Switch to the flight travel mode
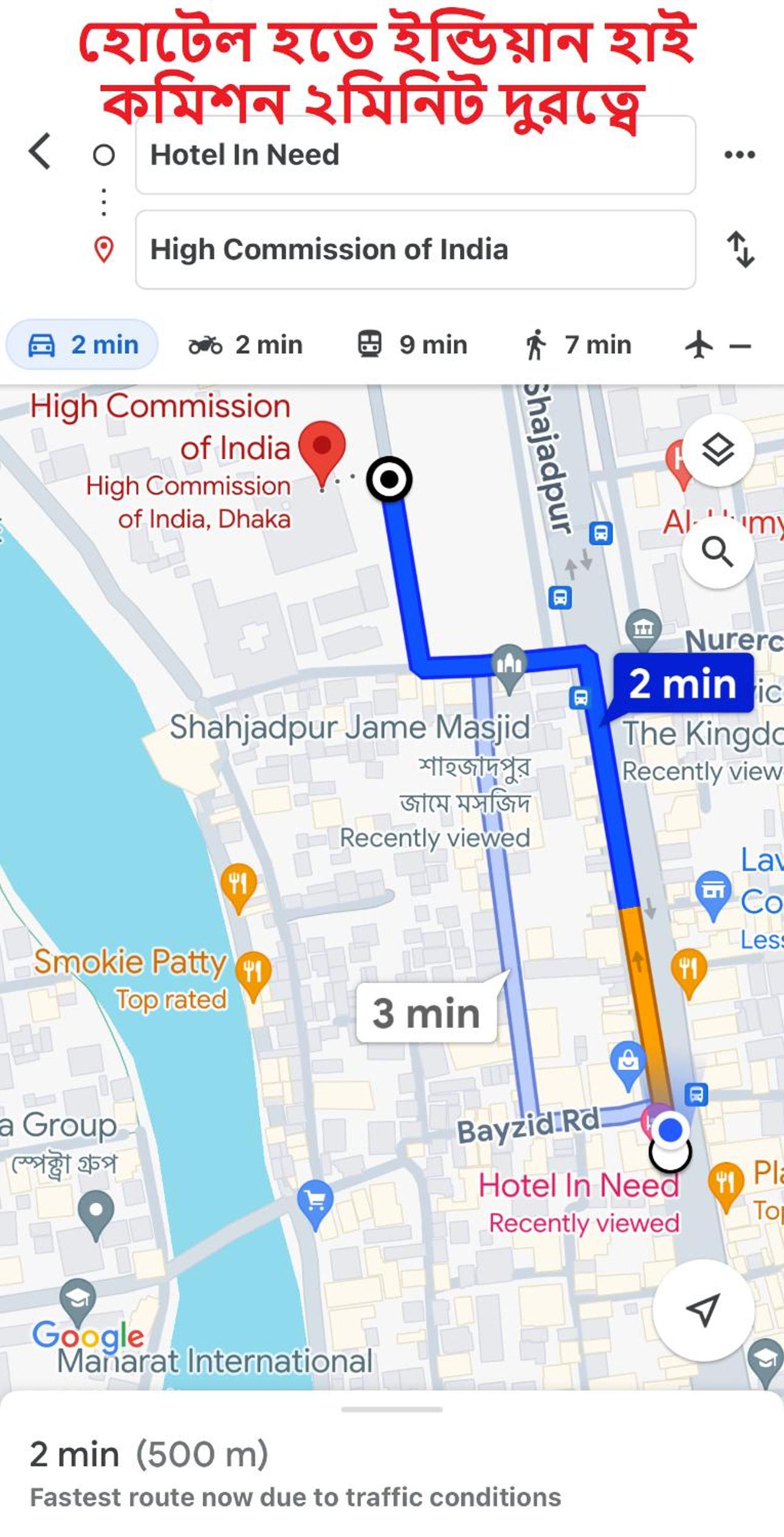 point(717,345)
